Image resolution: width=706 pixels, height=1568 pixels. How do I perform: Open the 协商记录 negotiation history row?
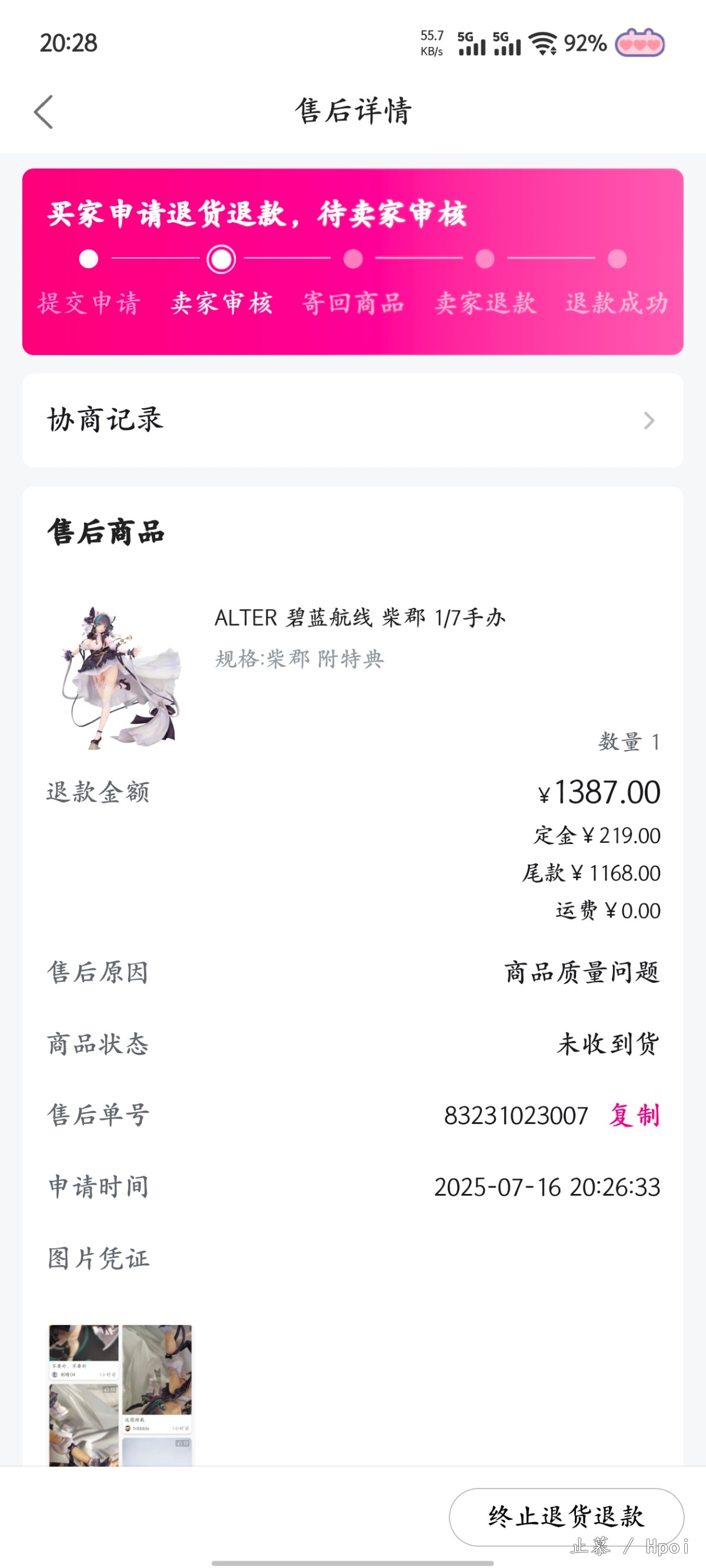(352, 420)
